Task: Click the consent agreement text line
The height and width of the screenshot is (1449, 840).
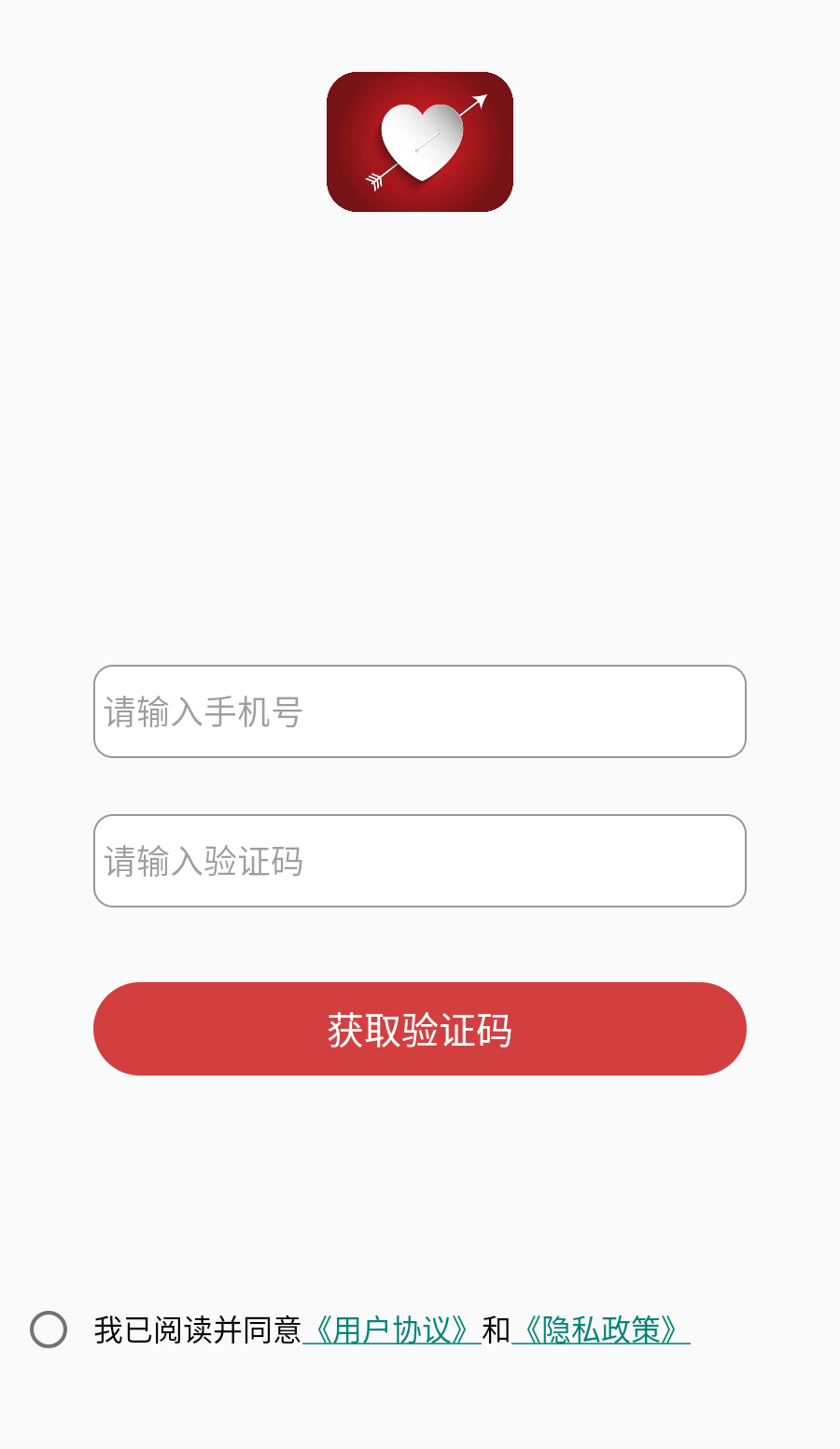Action: 200,1329
